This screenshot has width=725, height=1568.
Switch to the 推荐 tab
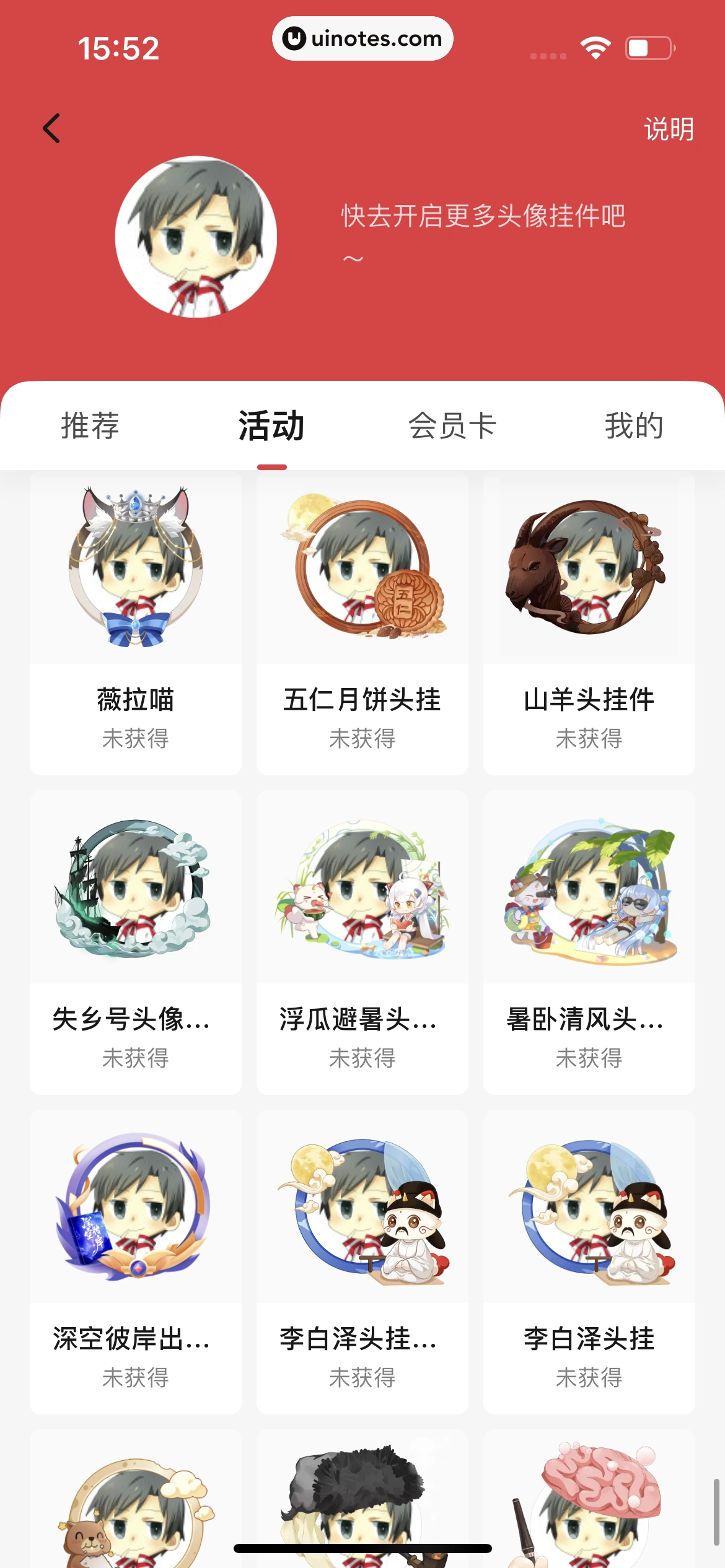90,425
